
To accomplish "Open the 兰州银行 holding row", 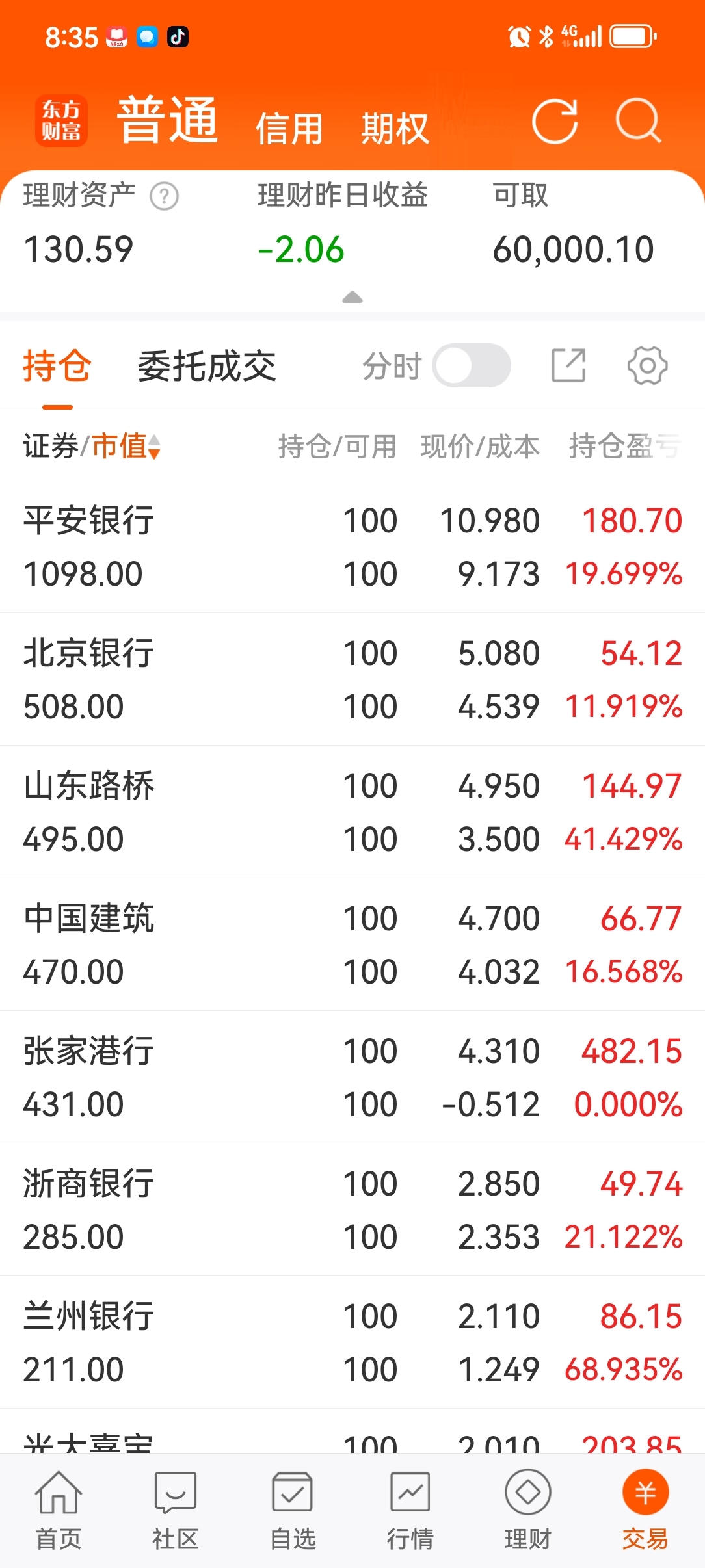I will pyautogui.click(x=352, y=1342).
